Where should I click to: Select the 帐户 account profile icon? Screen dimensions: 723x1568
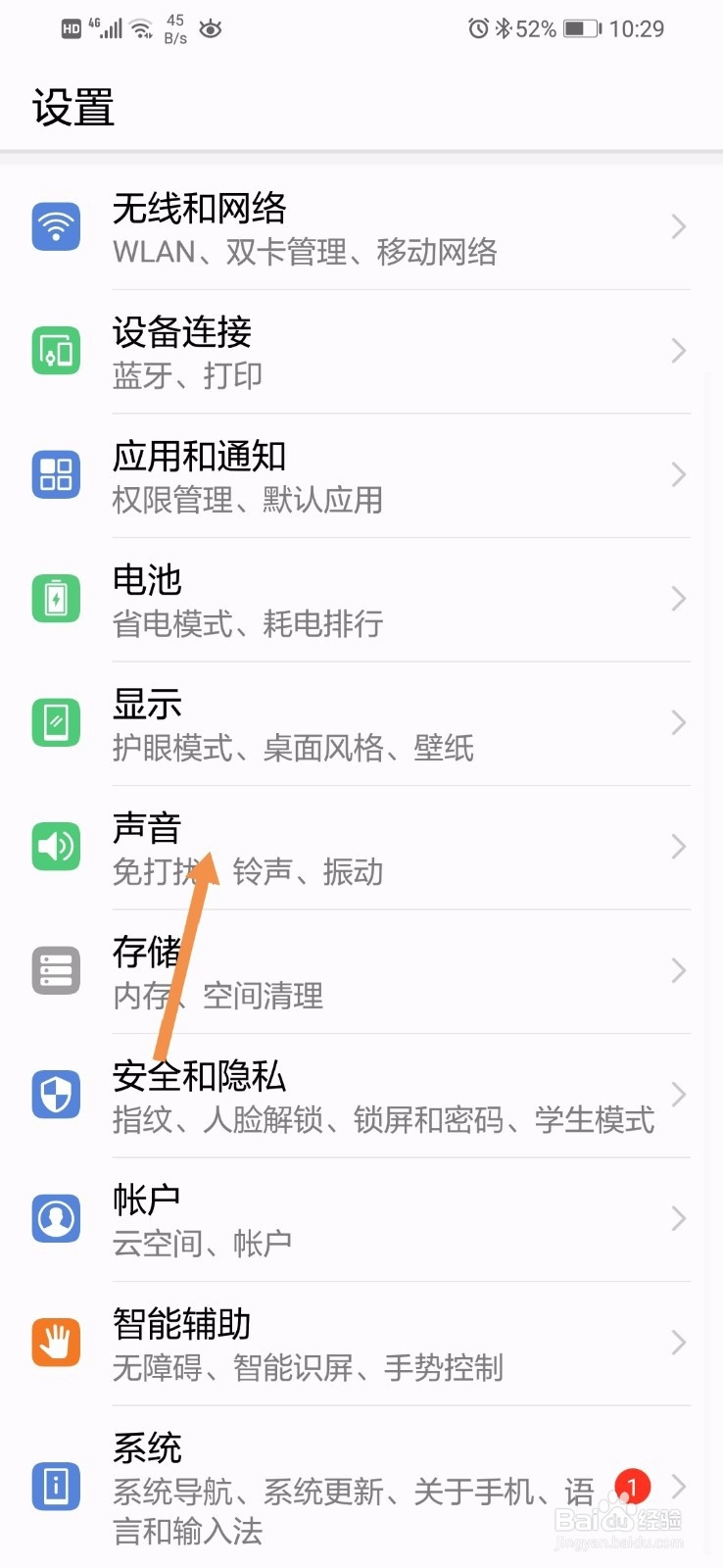pyautogui.click(x=56, y=1218)
